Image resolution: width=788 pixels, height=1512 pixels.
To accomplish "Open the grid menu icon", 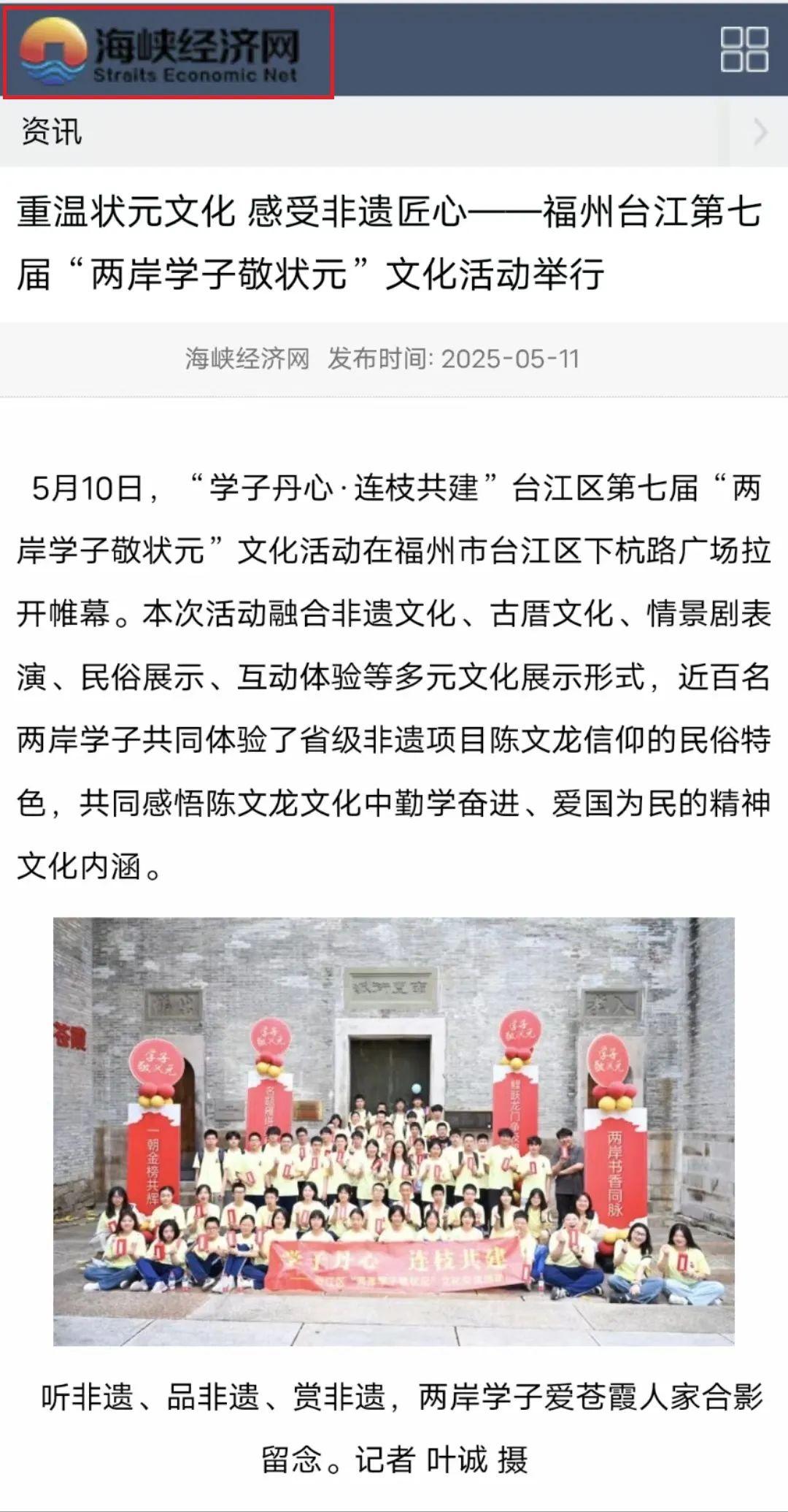I will 743,50.
